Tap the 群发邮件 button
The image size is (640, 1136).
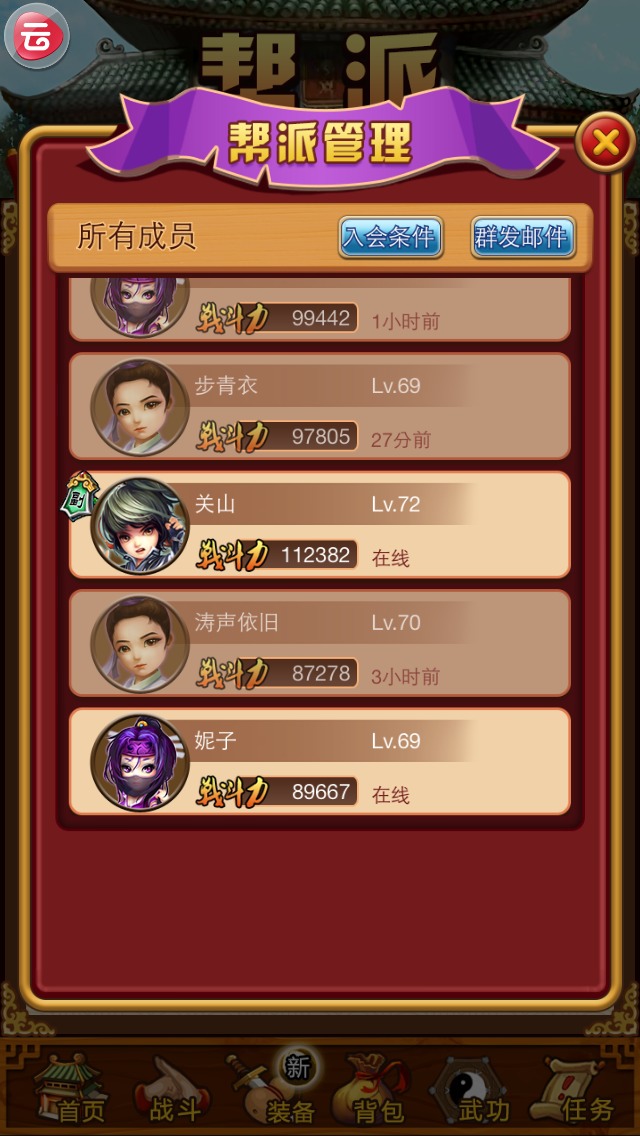click(x=522, y=237)
